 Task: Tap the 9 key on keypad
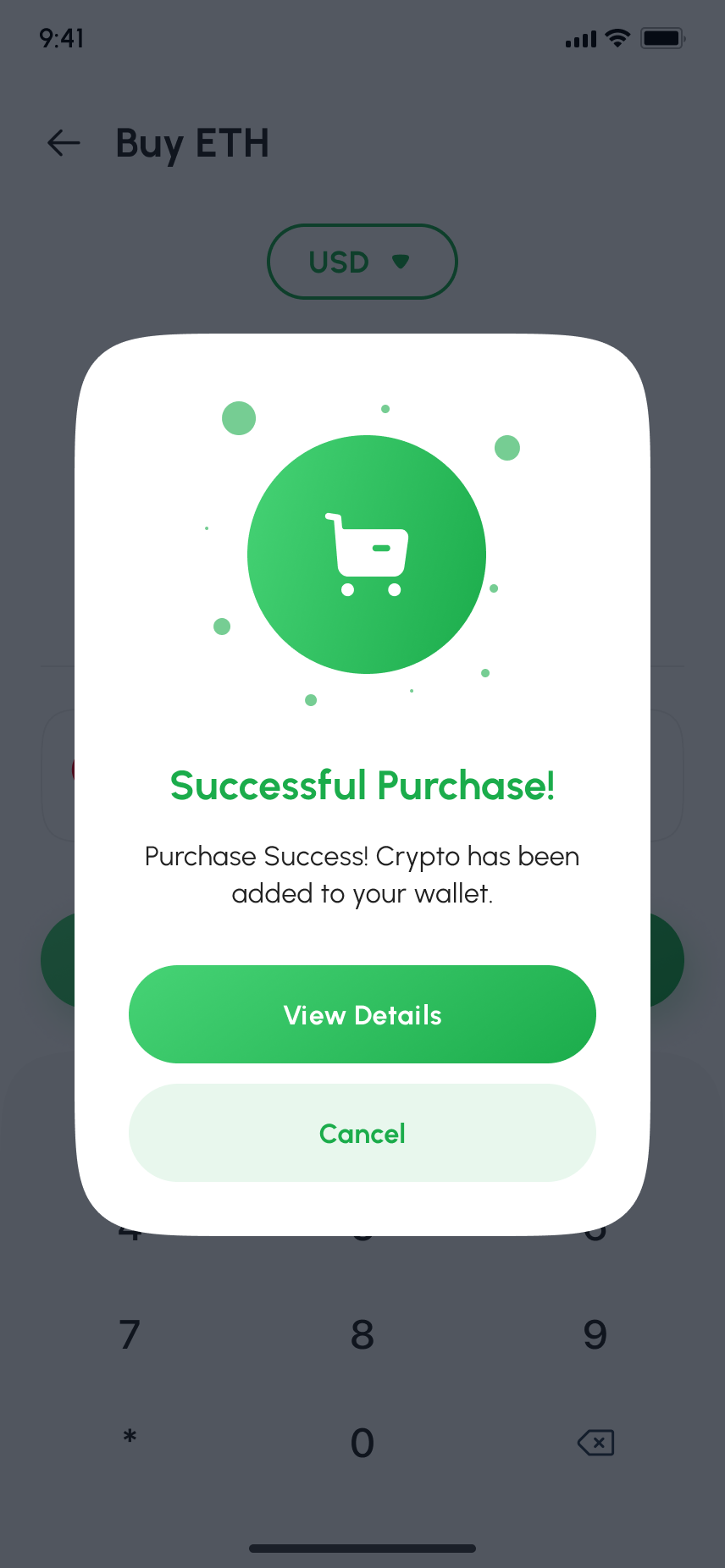click(x=595, y=1335)
